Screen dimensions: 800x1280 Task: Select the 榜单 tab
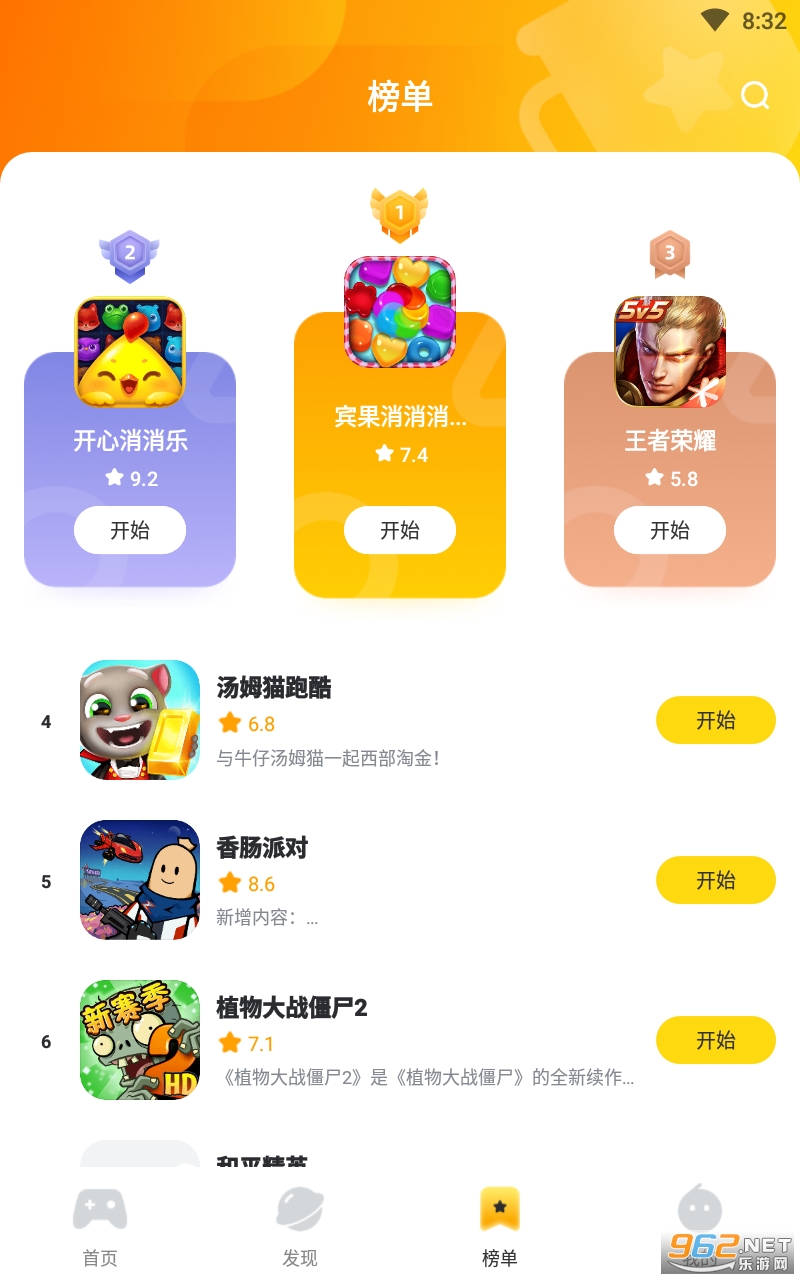500,1226
